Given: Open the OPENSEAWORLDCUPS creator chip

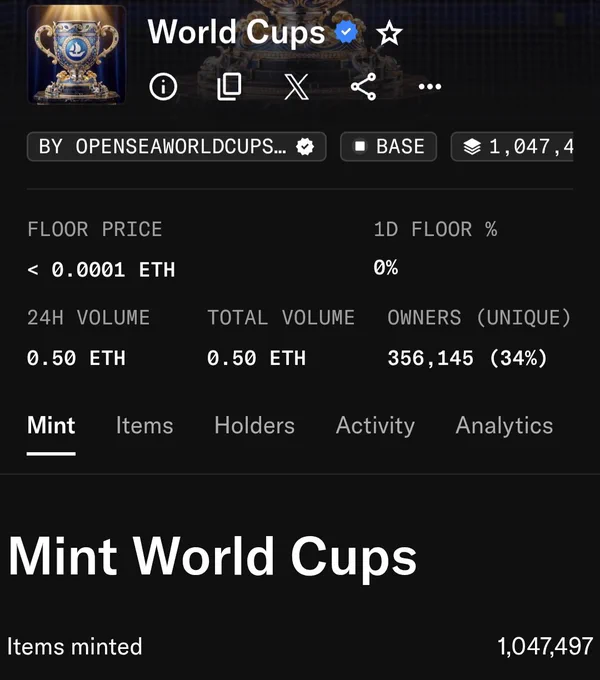Looking at the screenshot, I should click(176, 147).
